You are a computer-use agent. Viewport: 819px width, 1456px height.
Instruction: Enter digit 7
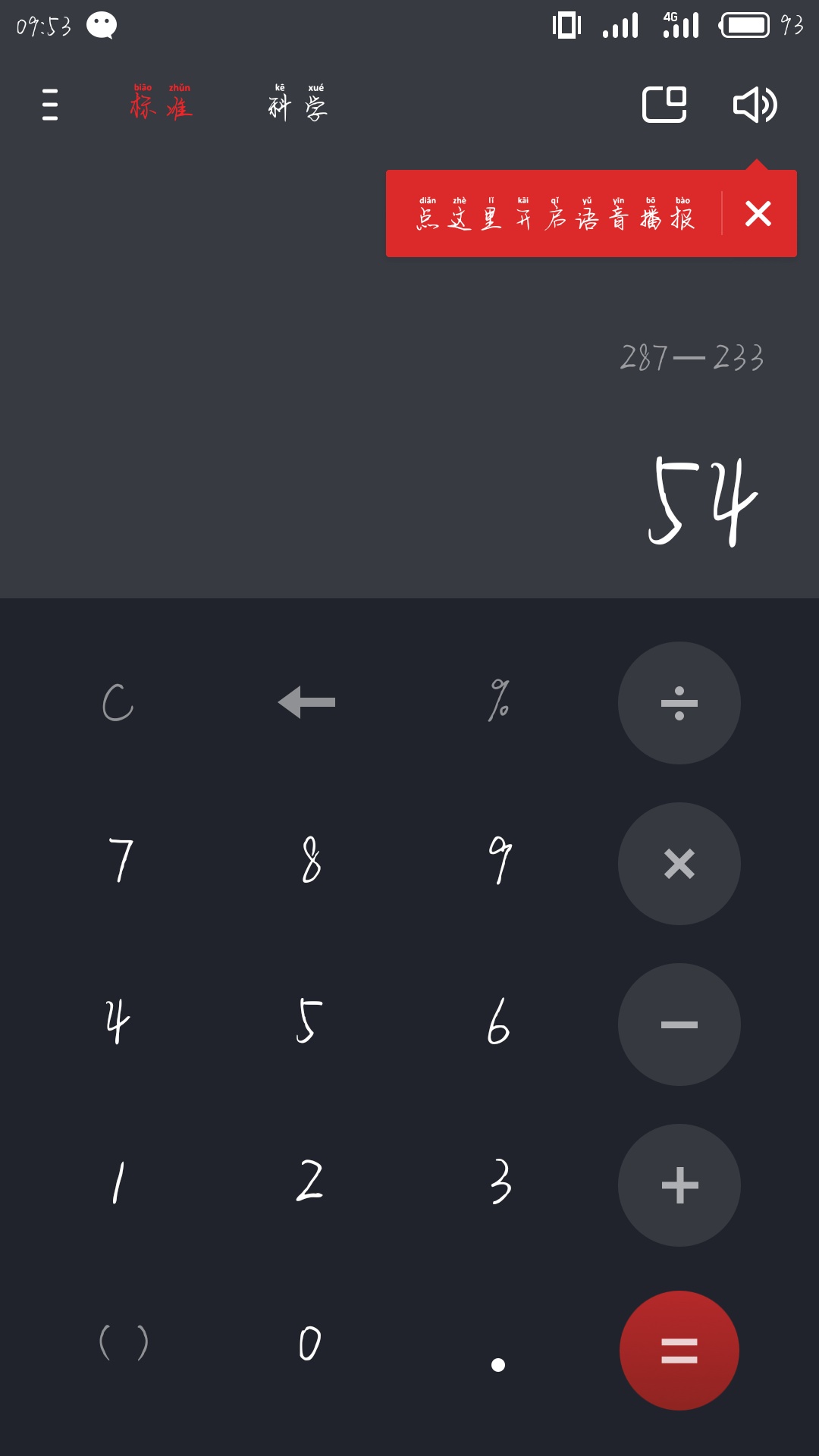pos(121,861)
